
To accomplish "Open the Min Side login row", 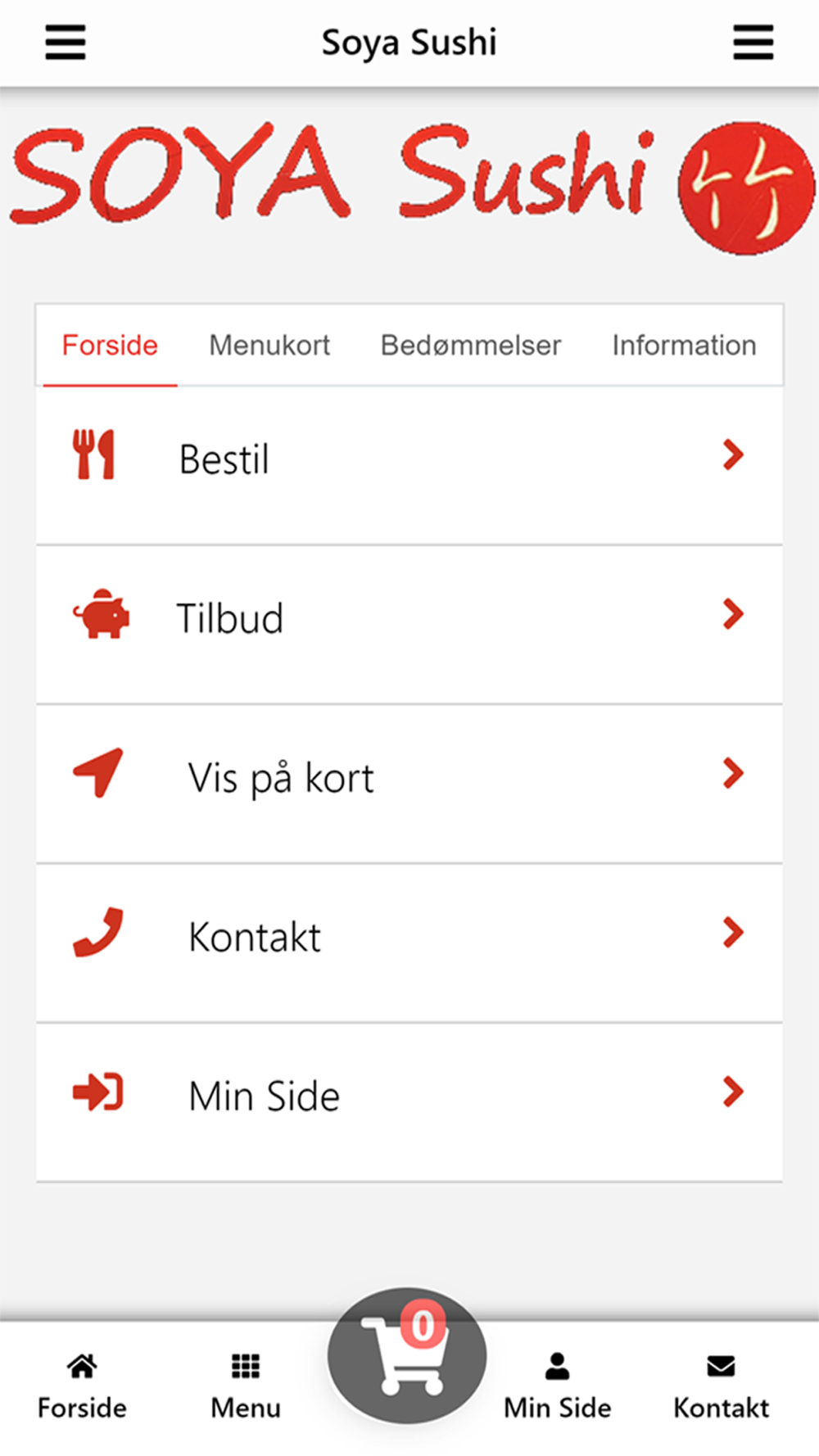I will (409, 1101).
